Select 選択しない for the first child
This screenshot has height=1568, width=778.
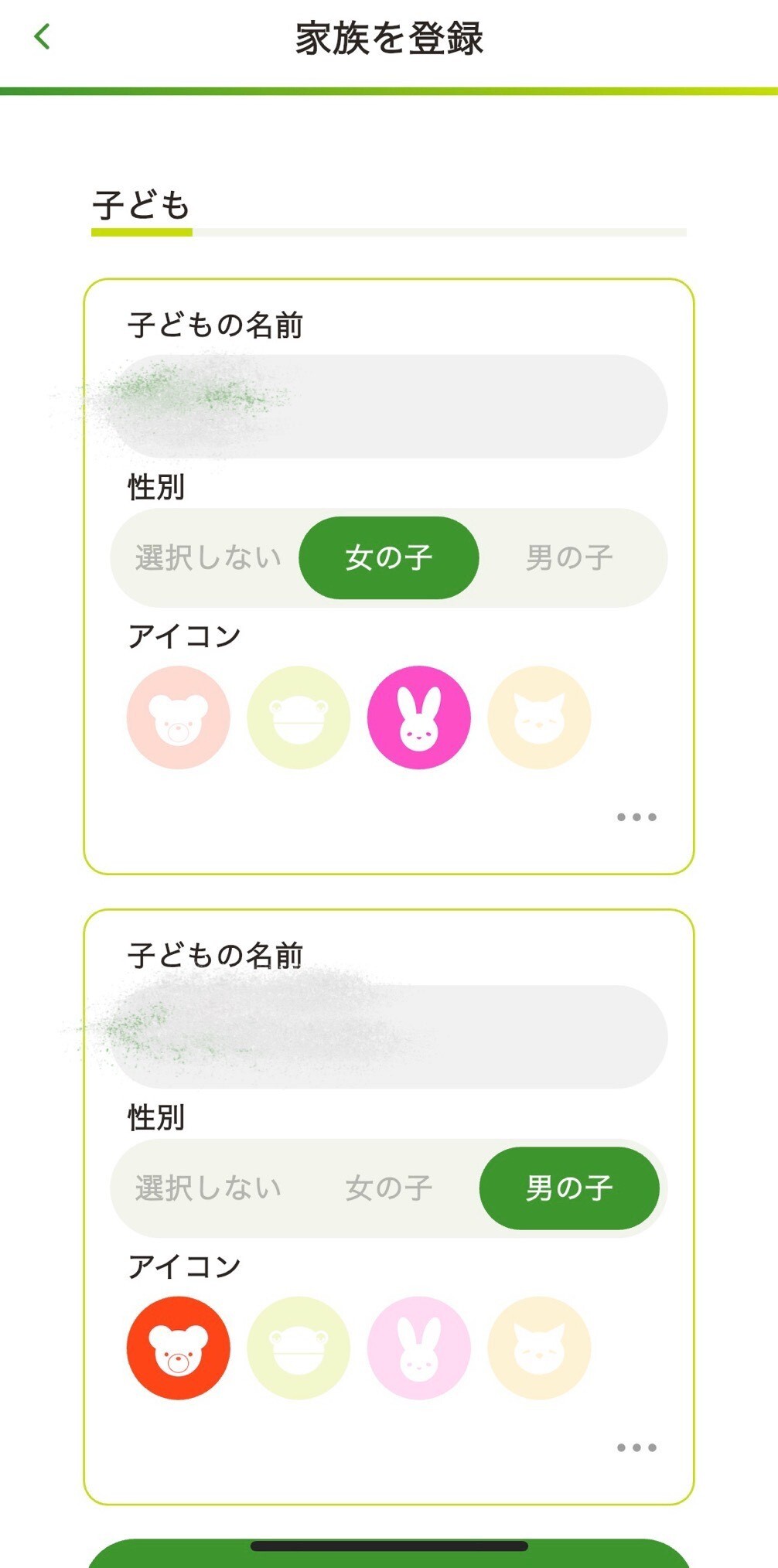[x=207, y=557]
